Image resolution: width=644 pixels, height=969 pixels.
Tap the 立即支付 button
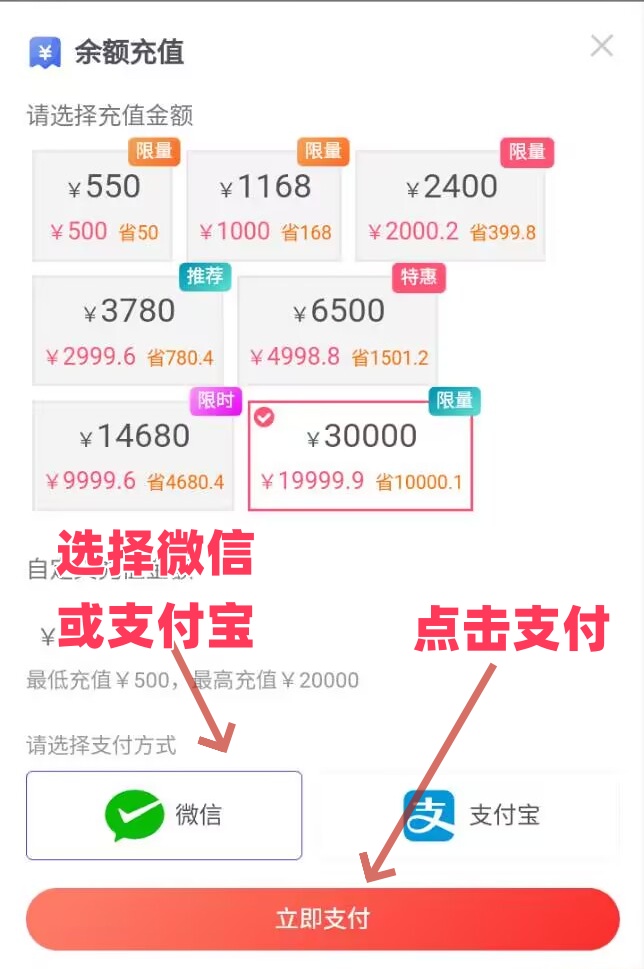pos(322,919)
